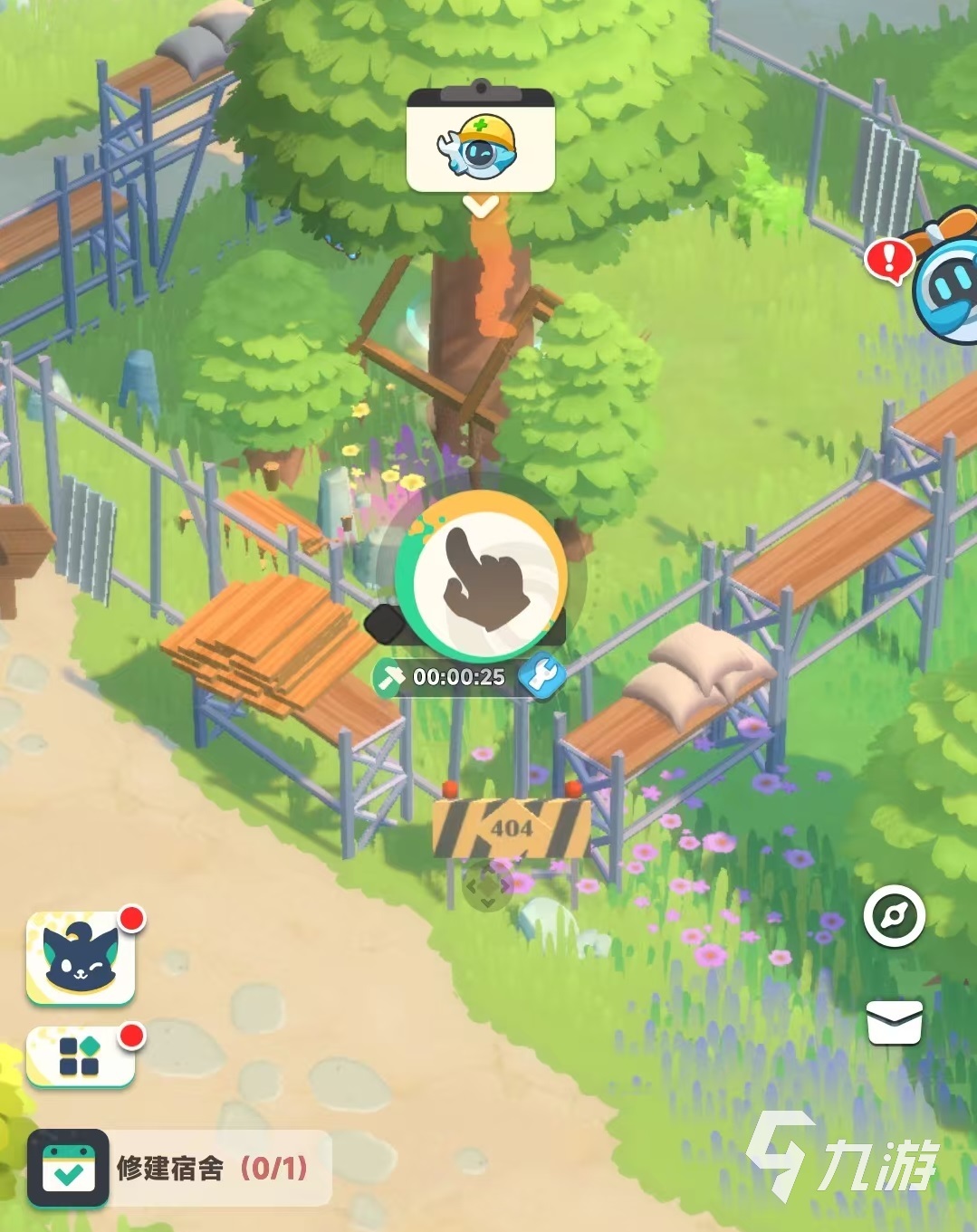Tap the move arrows icon below the 404 sign
This screenshot has height=1232, width=977.
point(487,889)
